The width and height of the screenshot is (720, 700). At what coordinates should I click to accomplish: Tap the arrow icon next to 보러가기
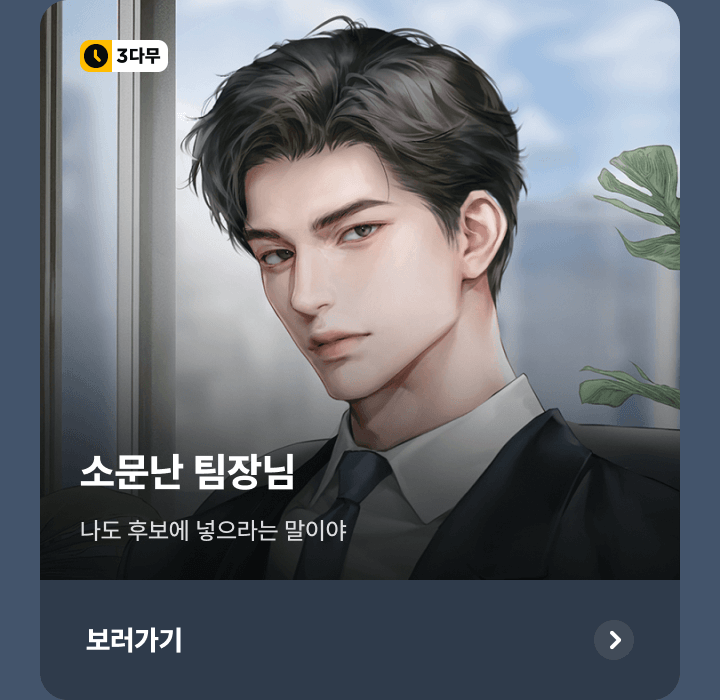[614, 640]
